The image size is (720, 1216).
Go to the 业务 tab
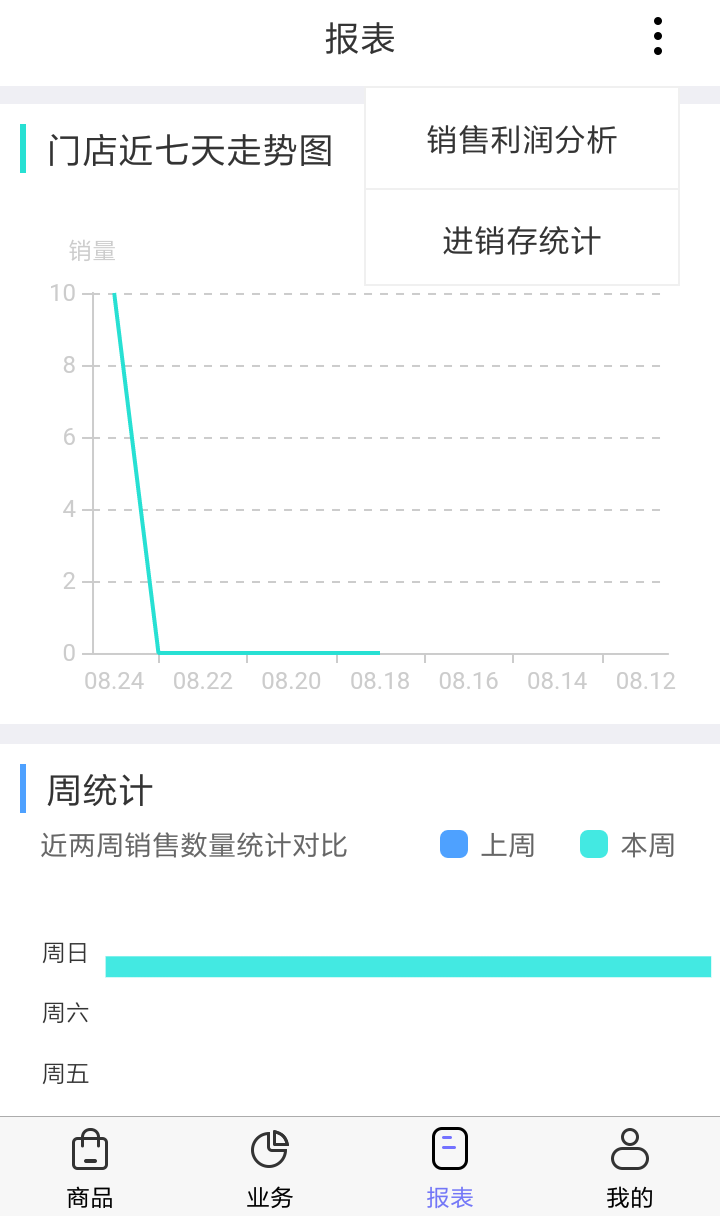click(x=270, y=1167)
